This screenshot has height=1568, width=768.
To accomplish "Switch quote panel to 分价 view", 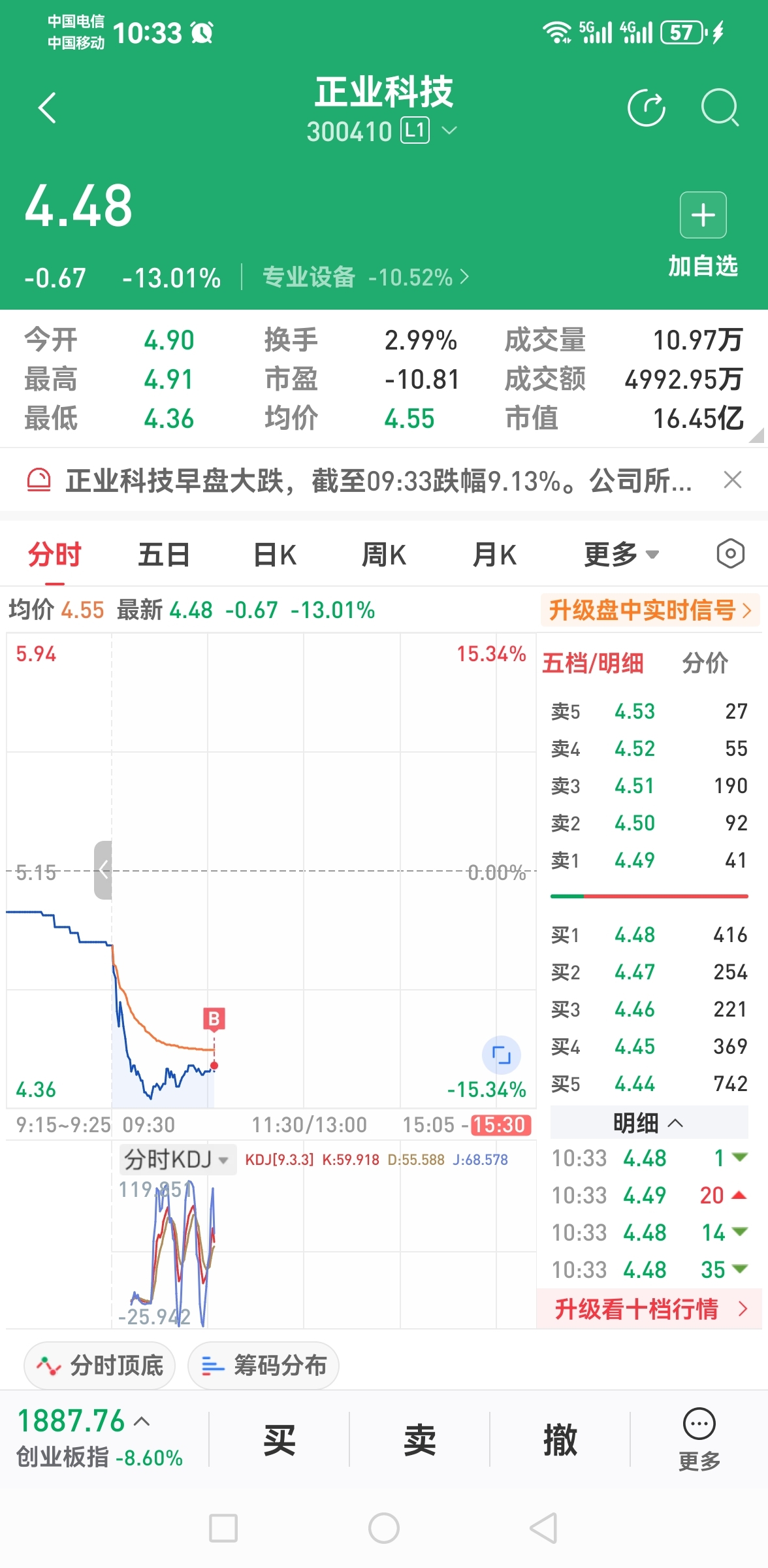I will click(707, 662).
